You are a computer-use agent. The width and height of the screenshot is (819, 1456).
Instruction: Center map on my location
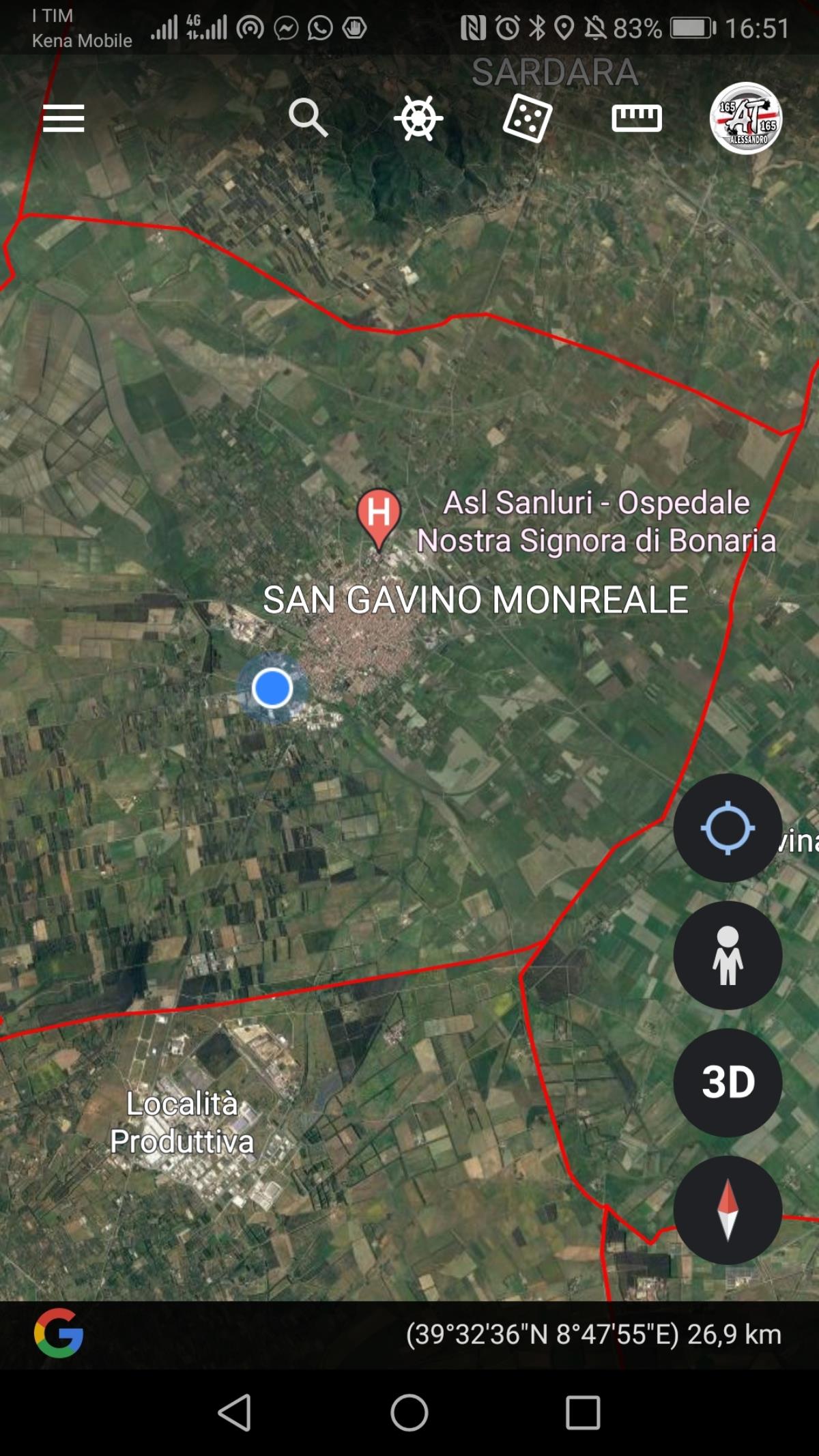(728, 828)
